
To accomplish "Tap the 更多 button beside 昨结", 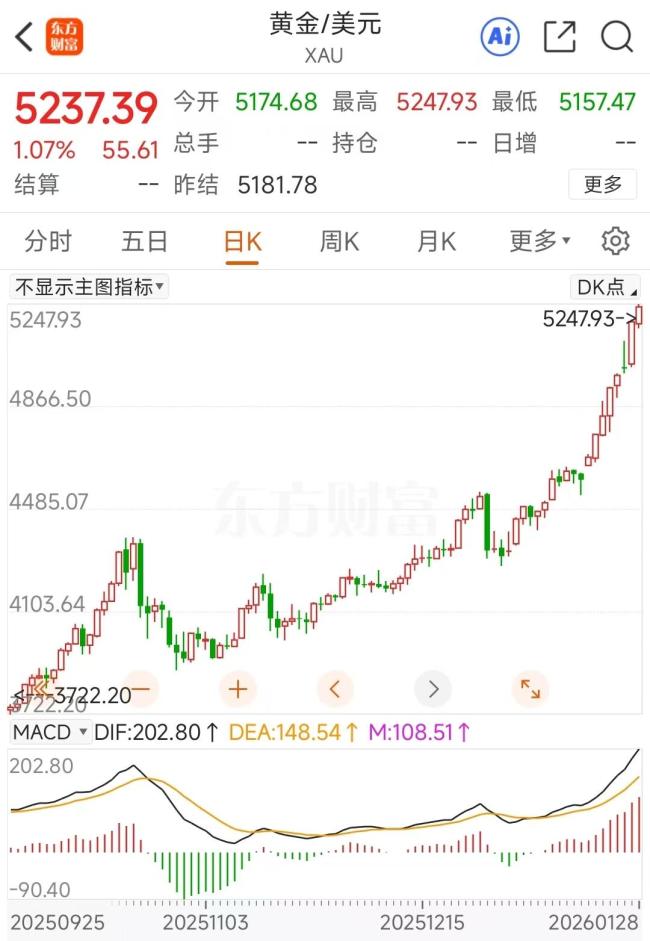I will point(602,184).
